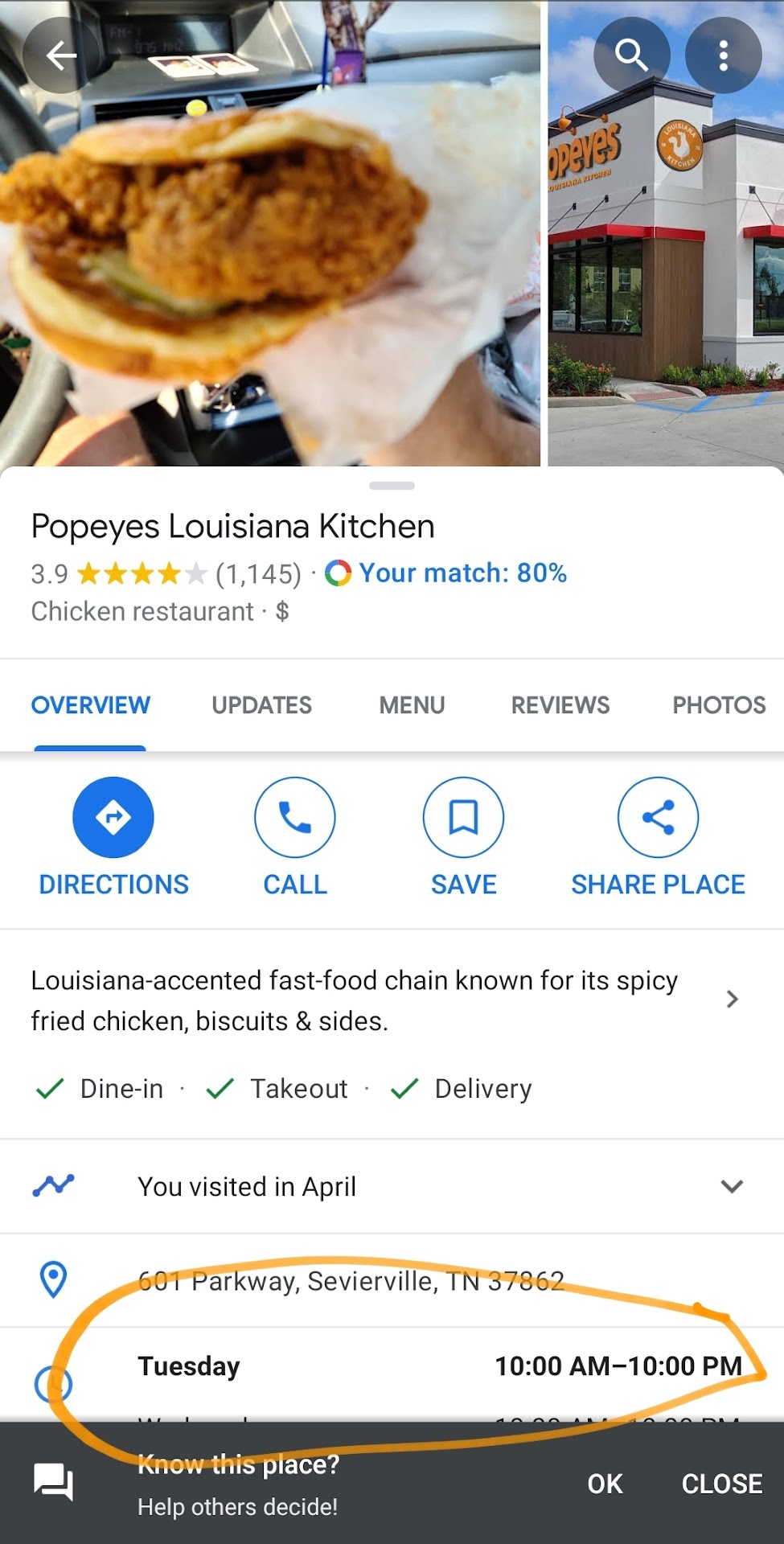
Task: Tap the 601 Parkway address row
Action: [x=351, y=1280]
